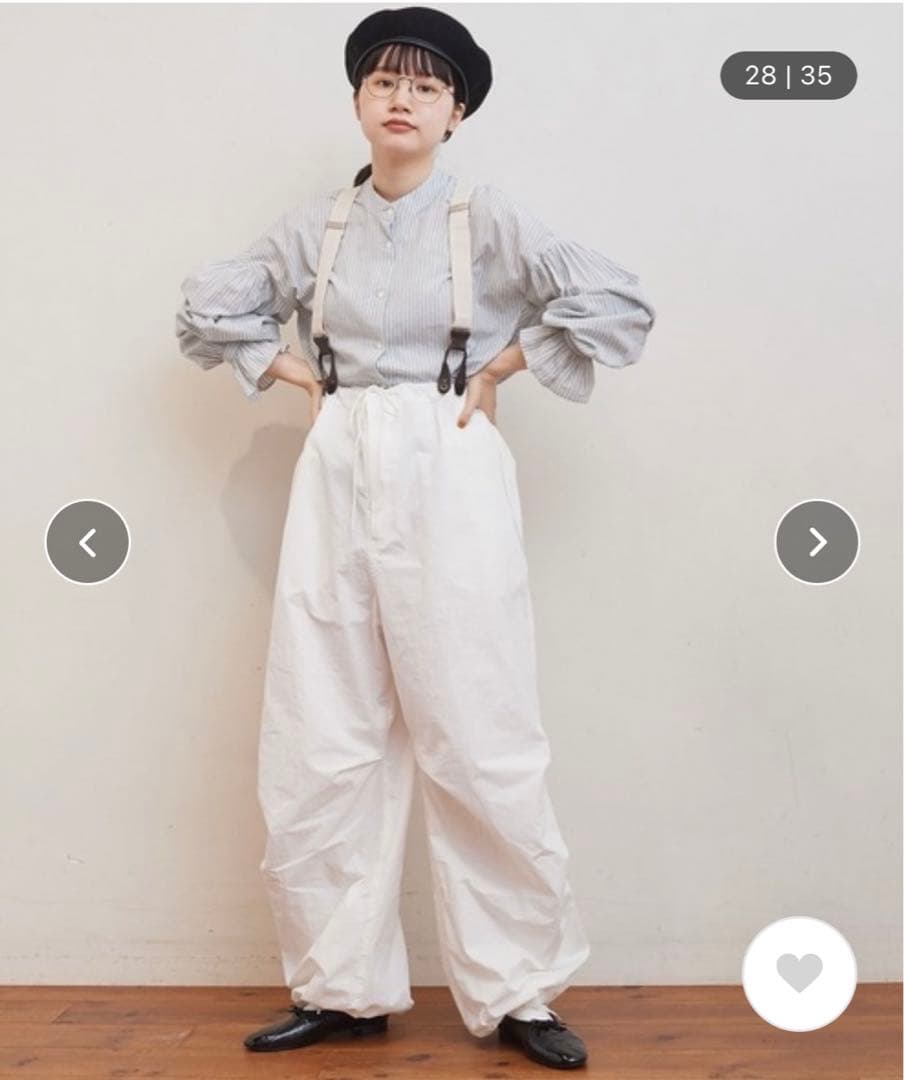The height and width of the screenshot is (1080, 904).
Task: Click the left chevron arrow to view previous photo
Action: pos(86,540)
